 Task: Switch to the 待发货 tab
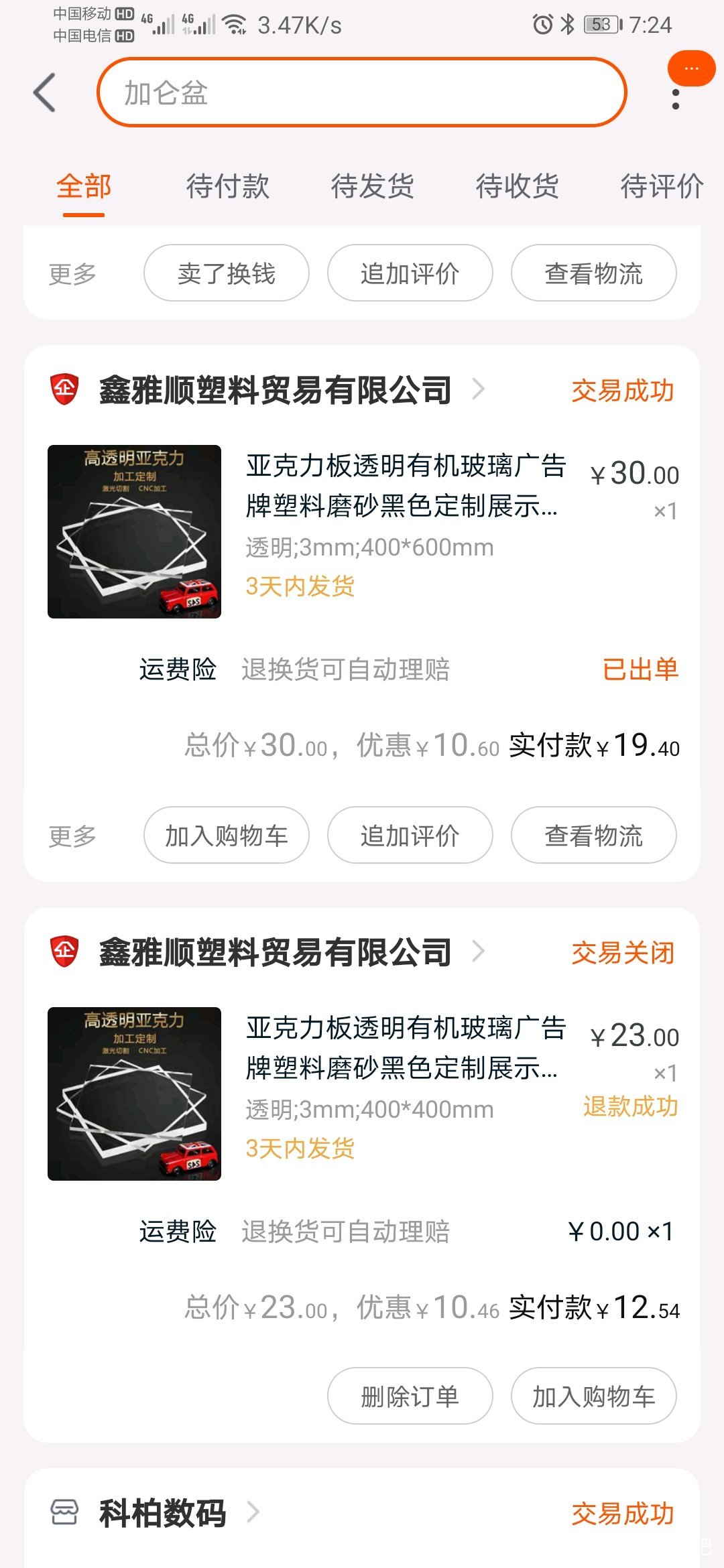pyautogui.click(x=373, y=186)
